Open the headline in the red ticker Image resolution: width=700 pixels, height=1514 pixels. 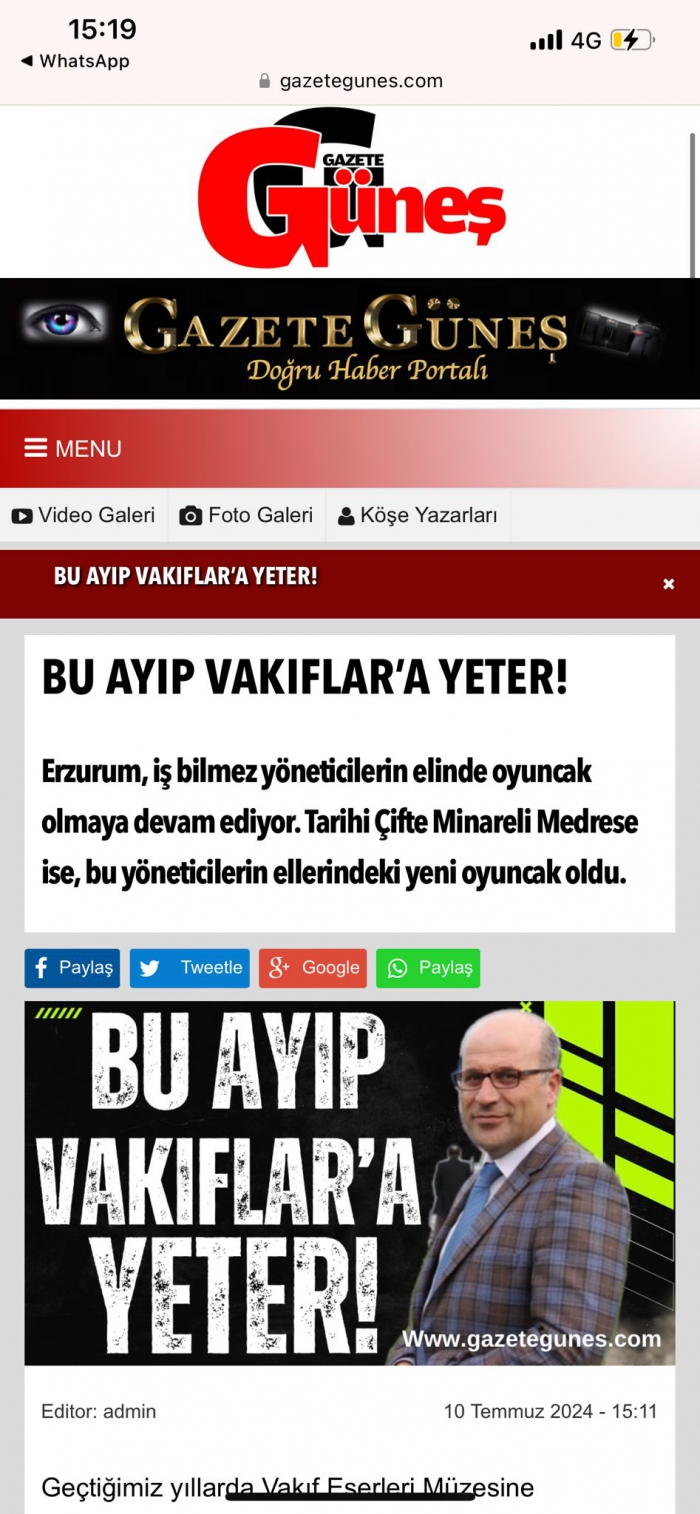point(186,577)
